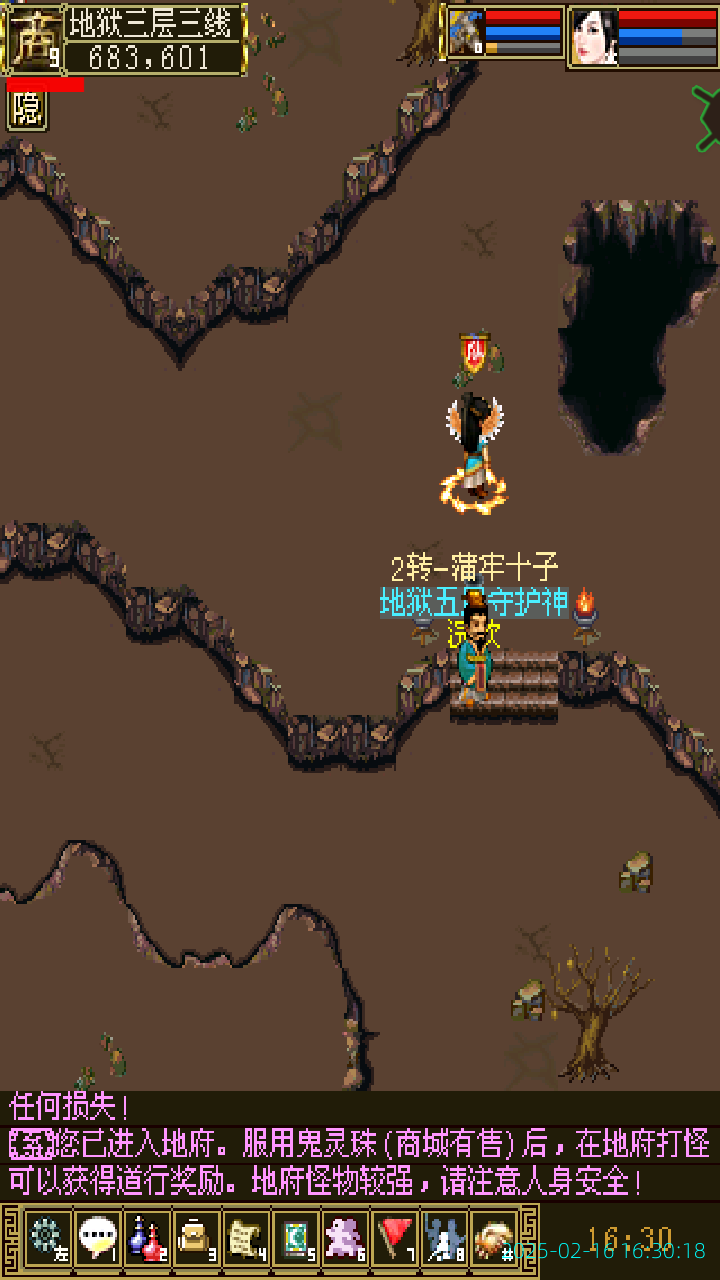Open the pet status portrait

pos(466,34)
